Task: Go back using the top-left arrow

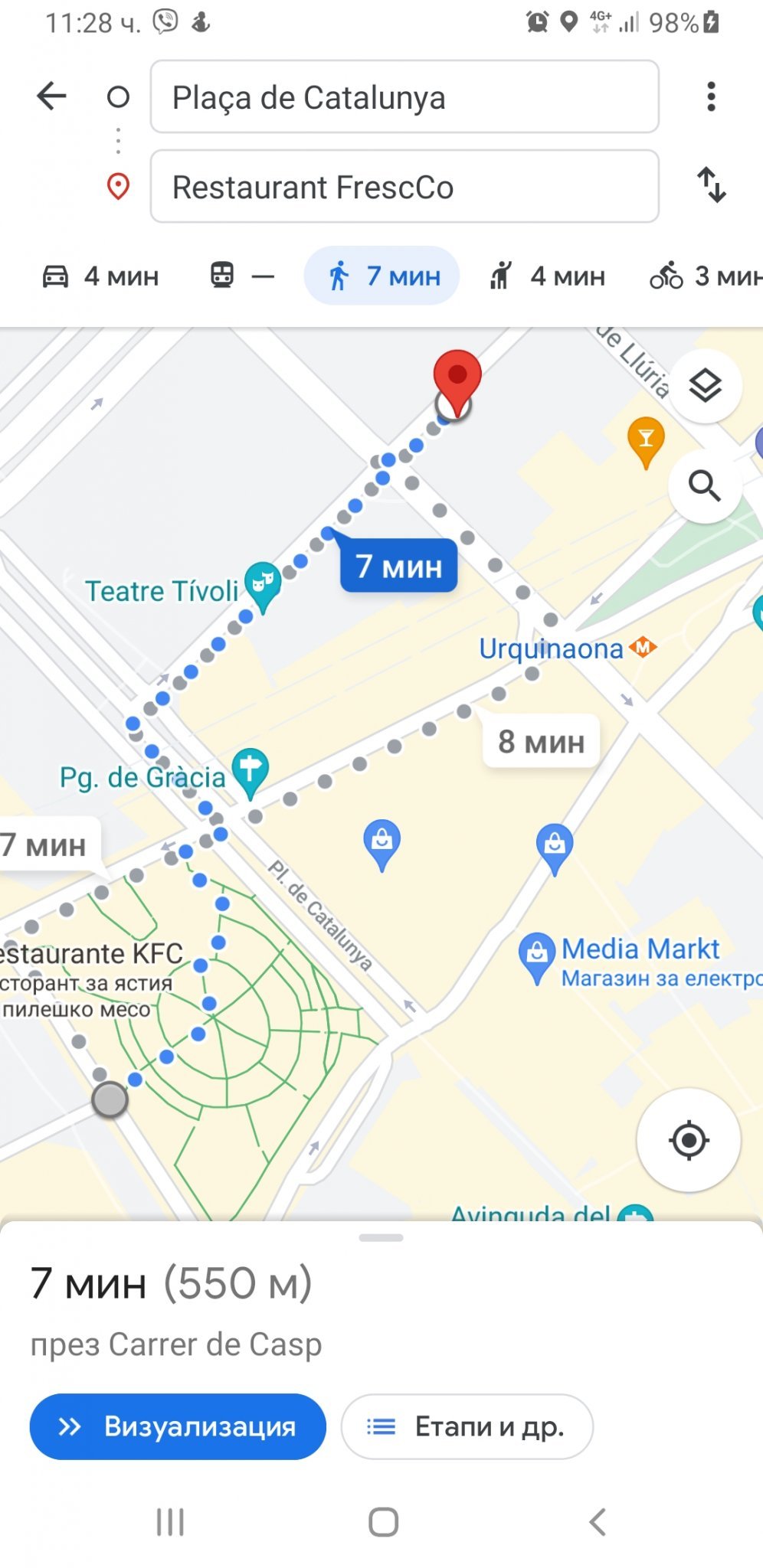Action: pyautogui.click(x=52, y=96)
